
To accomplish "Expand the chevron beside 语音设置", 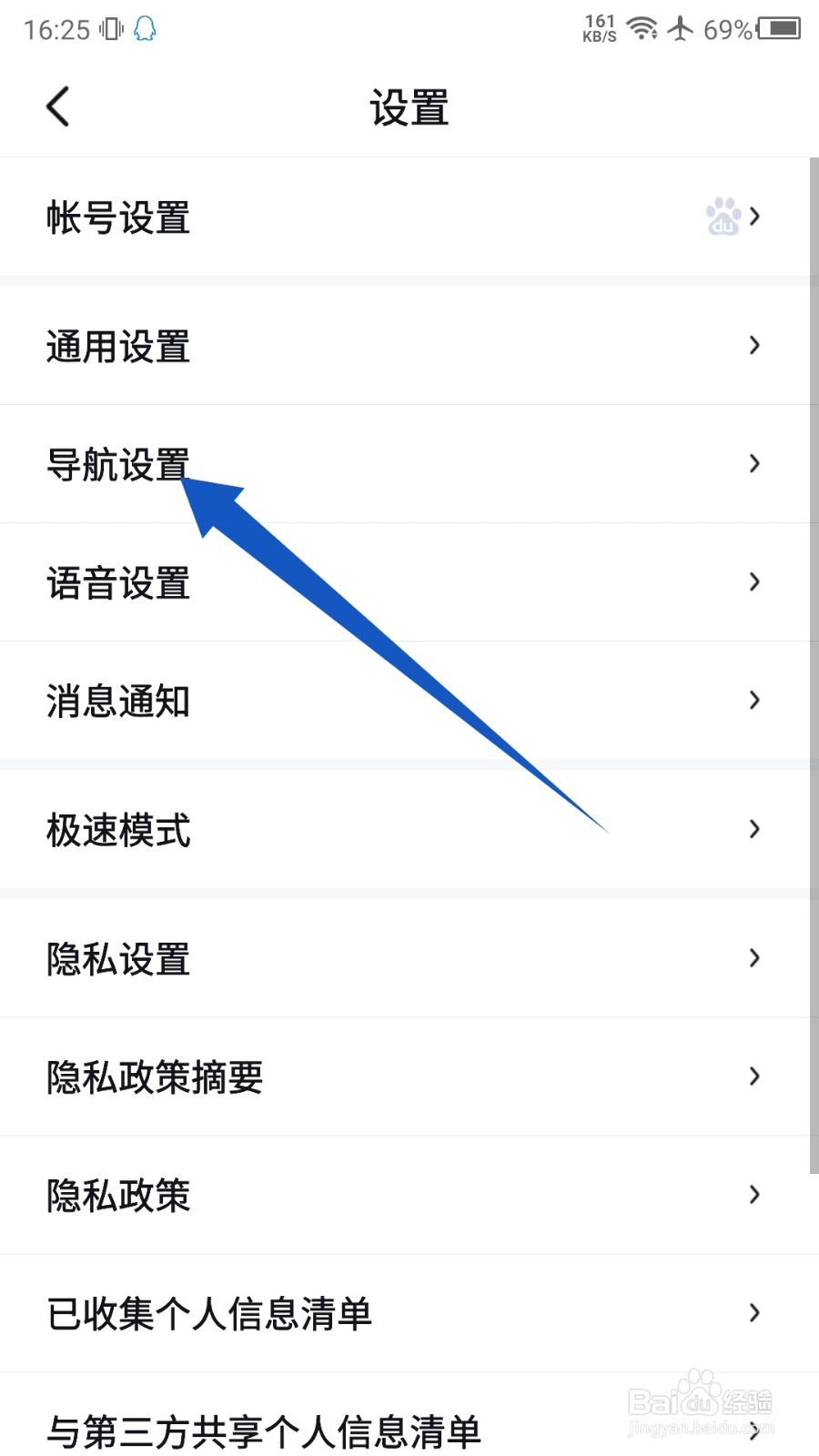I will (753, 581).
